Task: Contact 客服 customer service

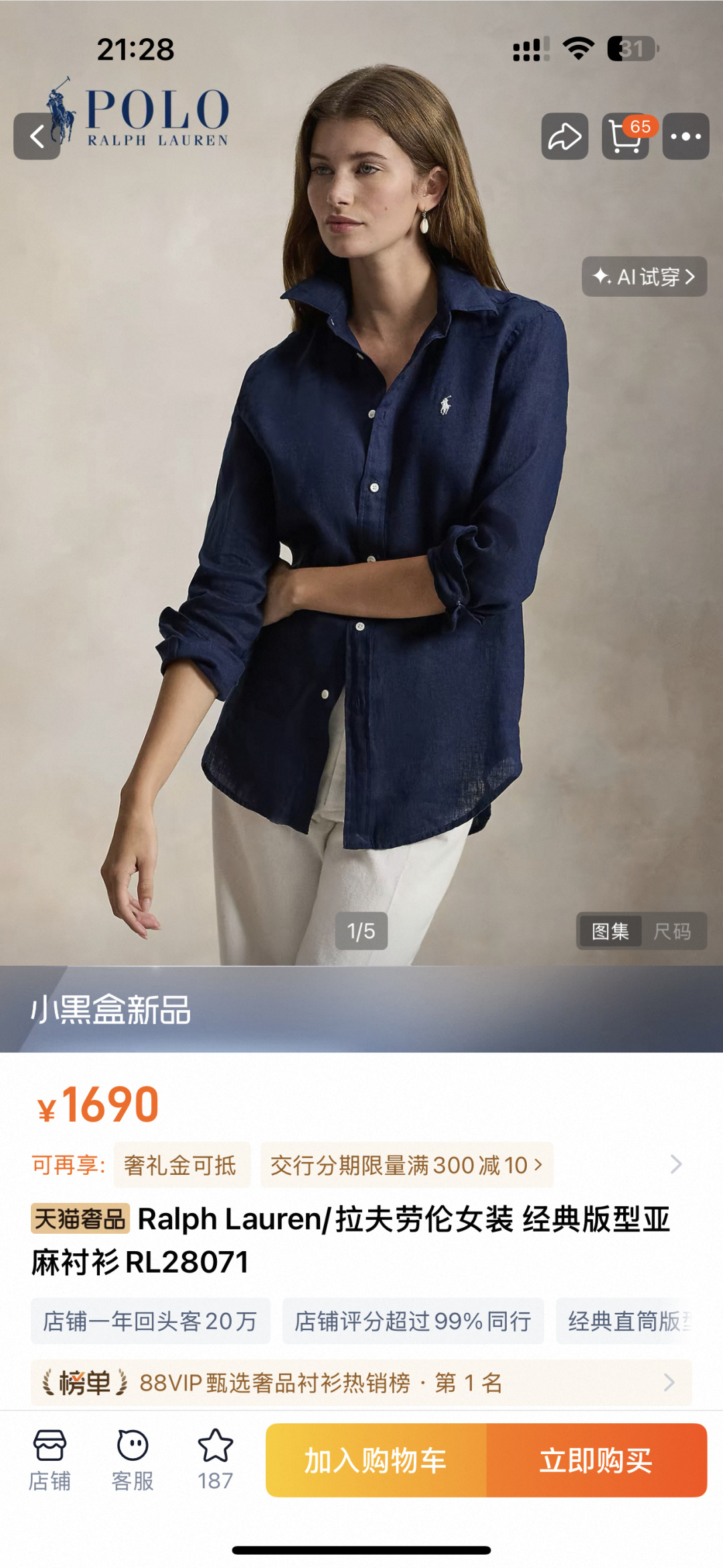Action: click(x=133, y=1460)
